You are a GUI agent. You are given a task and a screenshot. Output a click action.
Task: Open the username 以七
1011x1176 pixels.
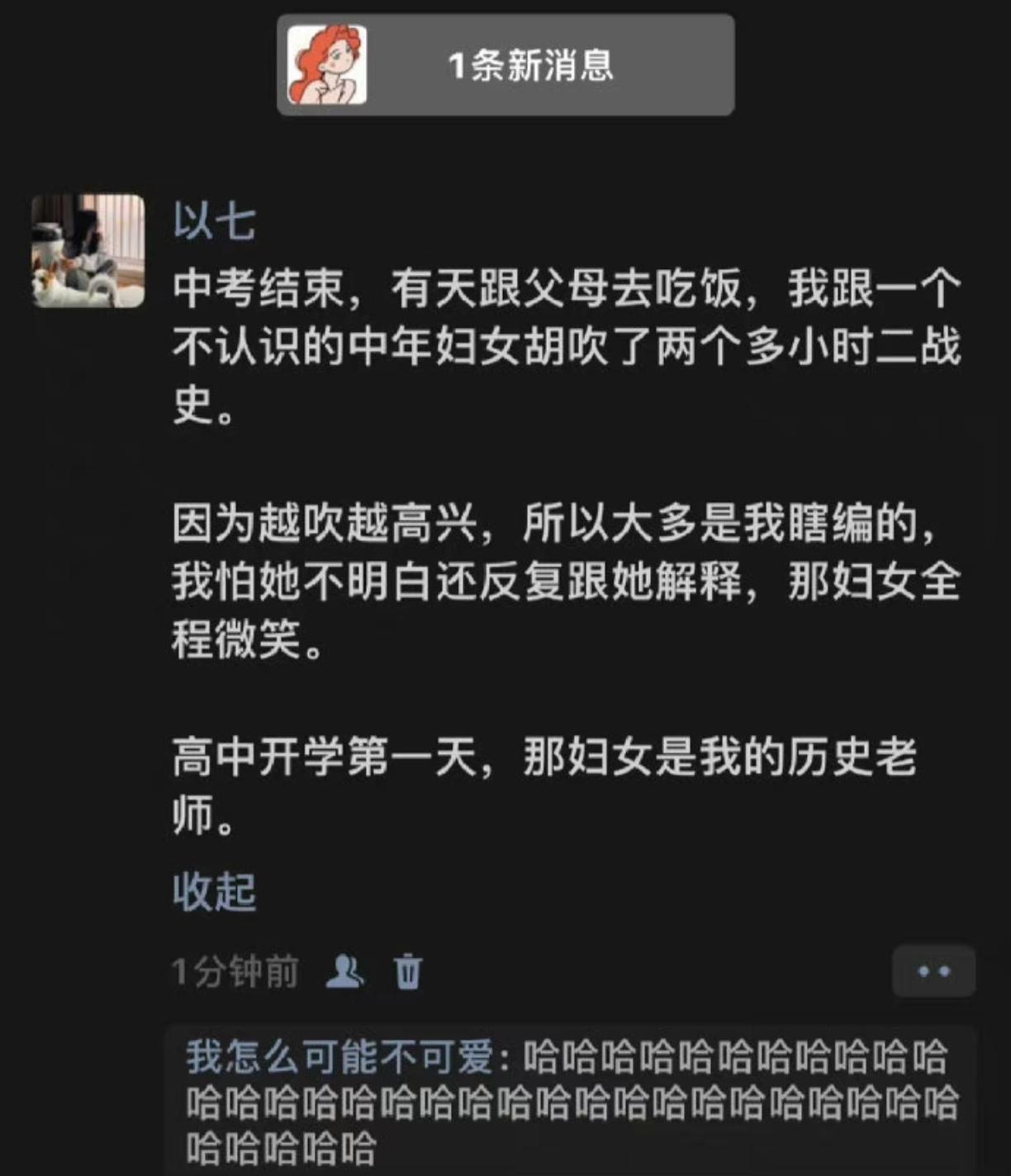(214, 220)
